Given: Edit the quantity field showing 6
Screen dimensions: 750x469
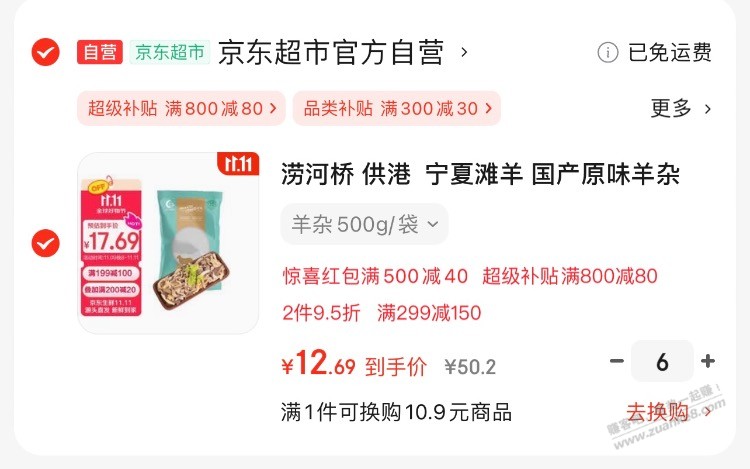Looking at the screenshot, I should [x=662, y=362].
